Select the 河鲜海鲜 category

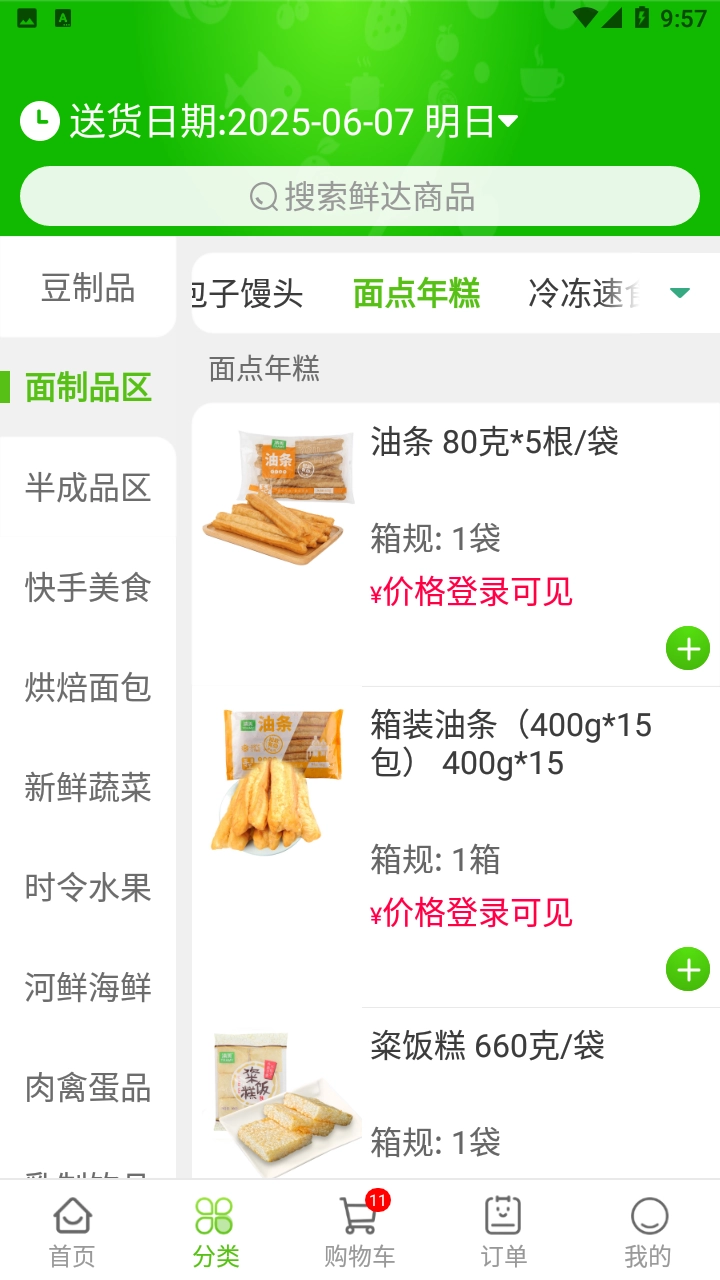(x=88, y=988)
